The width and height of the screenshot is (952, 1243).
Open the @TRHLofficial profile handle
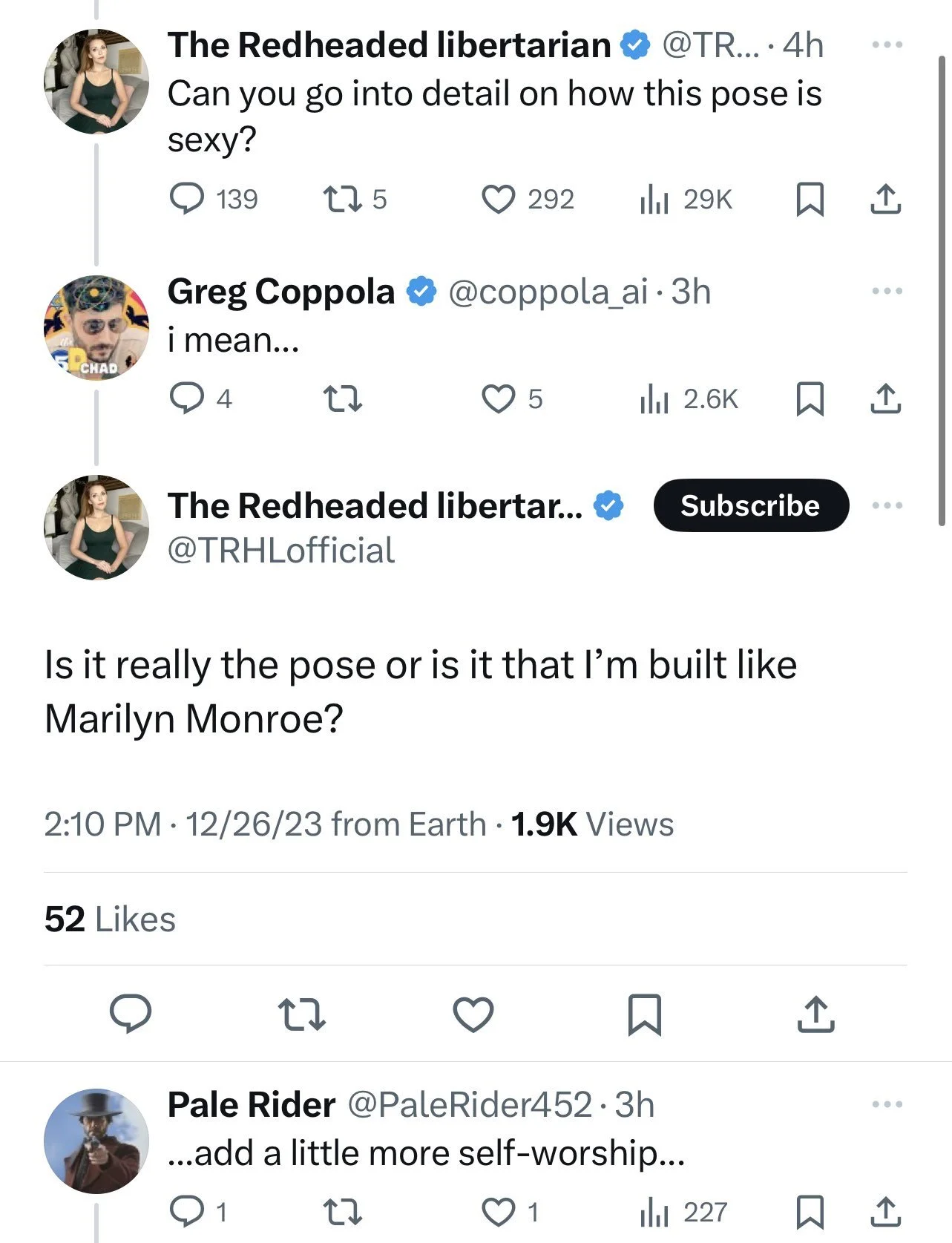281,551
